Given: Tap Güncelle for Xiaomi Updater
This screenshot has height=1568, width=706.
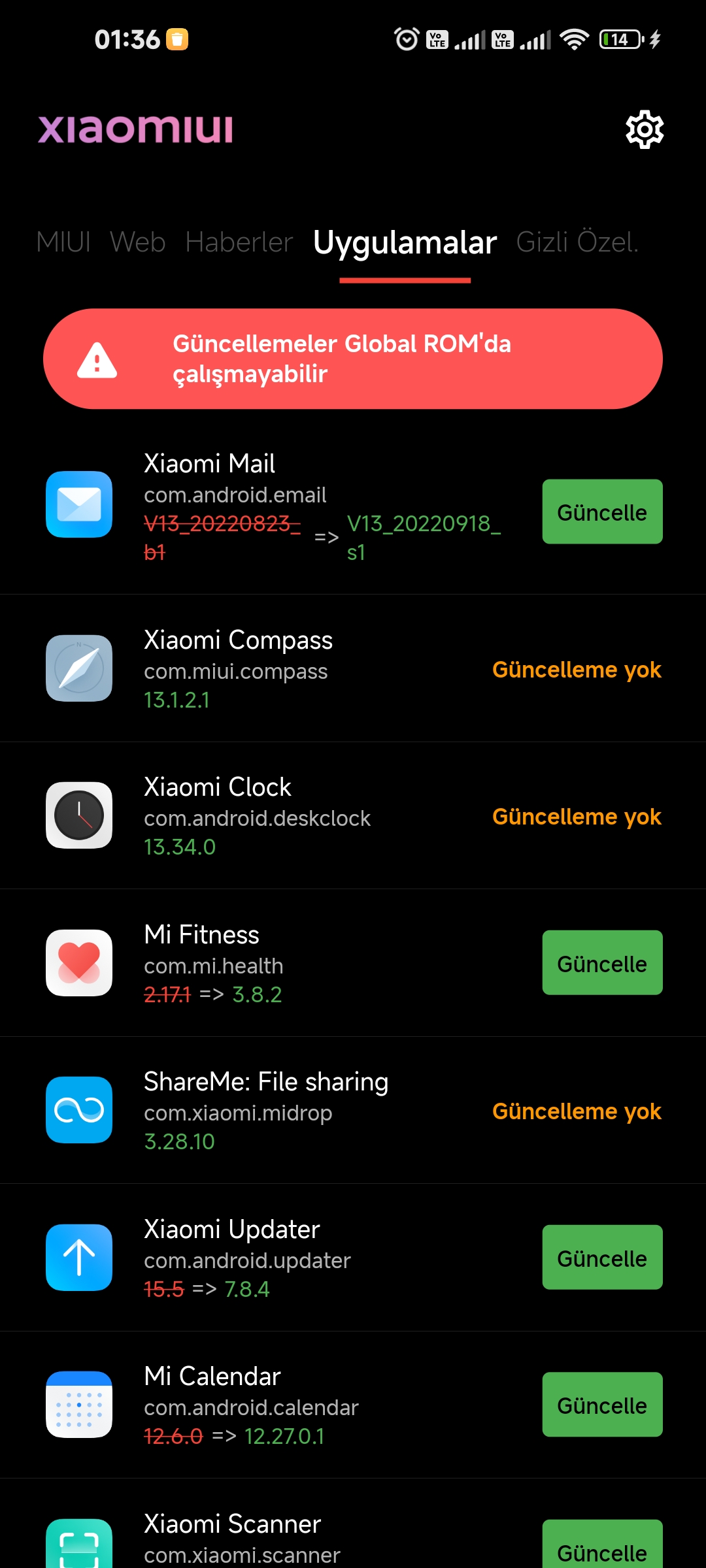Looking at the screenshot, I should (x=602, y=1257).
